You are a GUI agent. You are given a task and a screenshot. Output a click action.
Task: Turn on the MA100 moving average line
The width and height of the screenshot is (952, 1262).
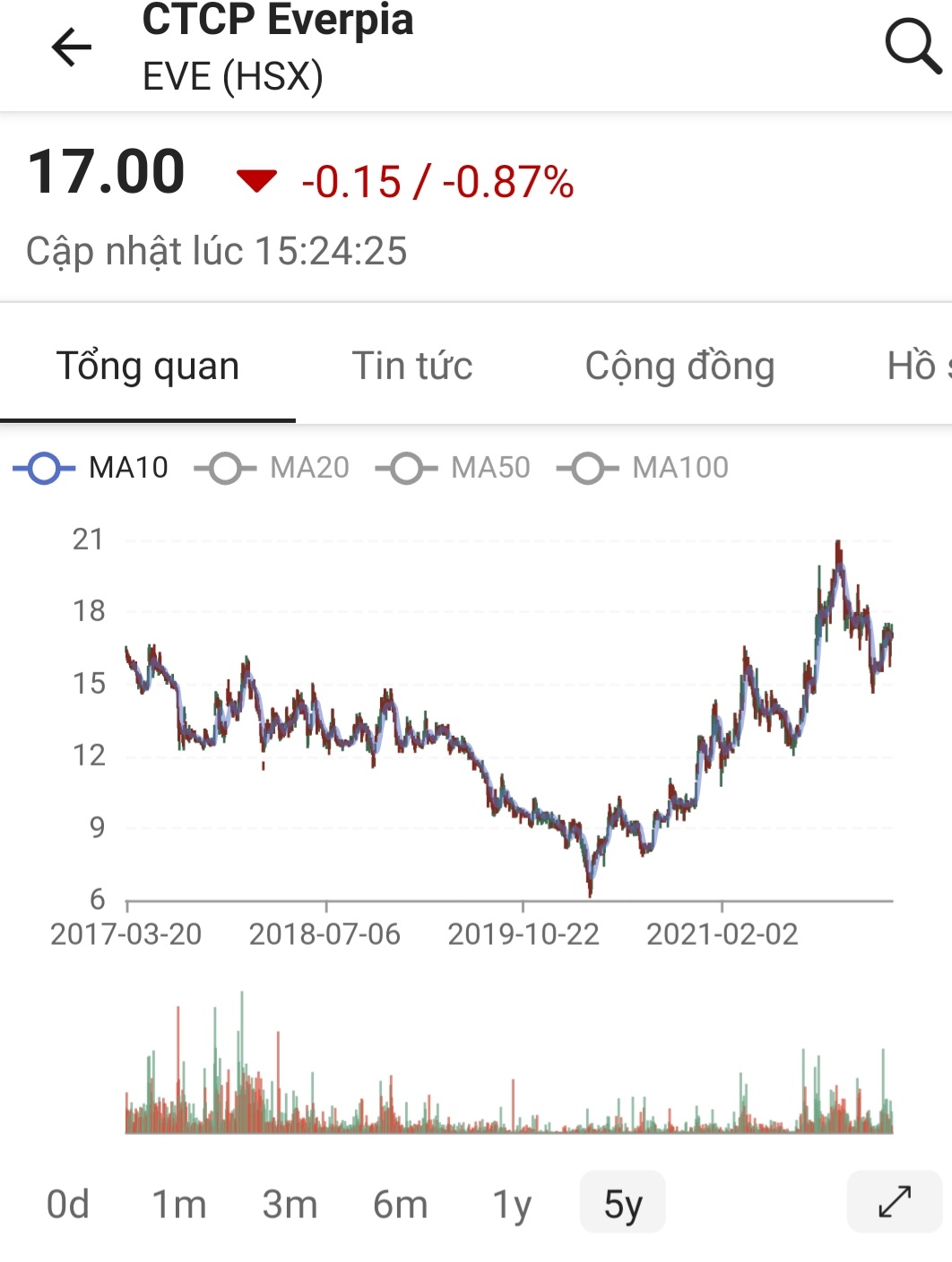pyautogui.click(x=644, y=468)
